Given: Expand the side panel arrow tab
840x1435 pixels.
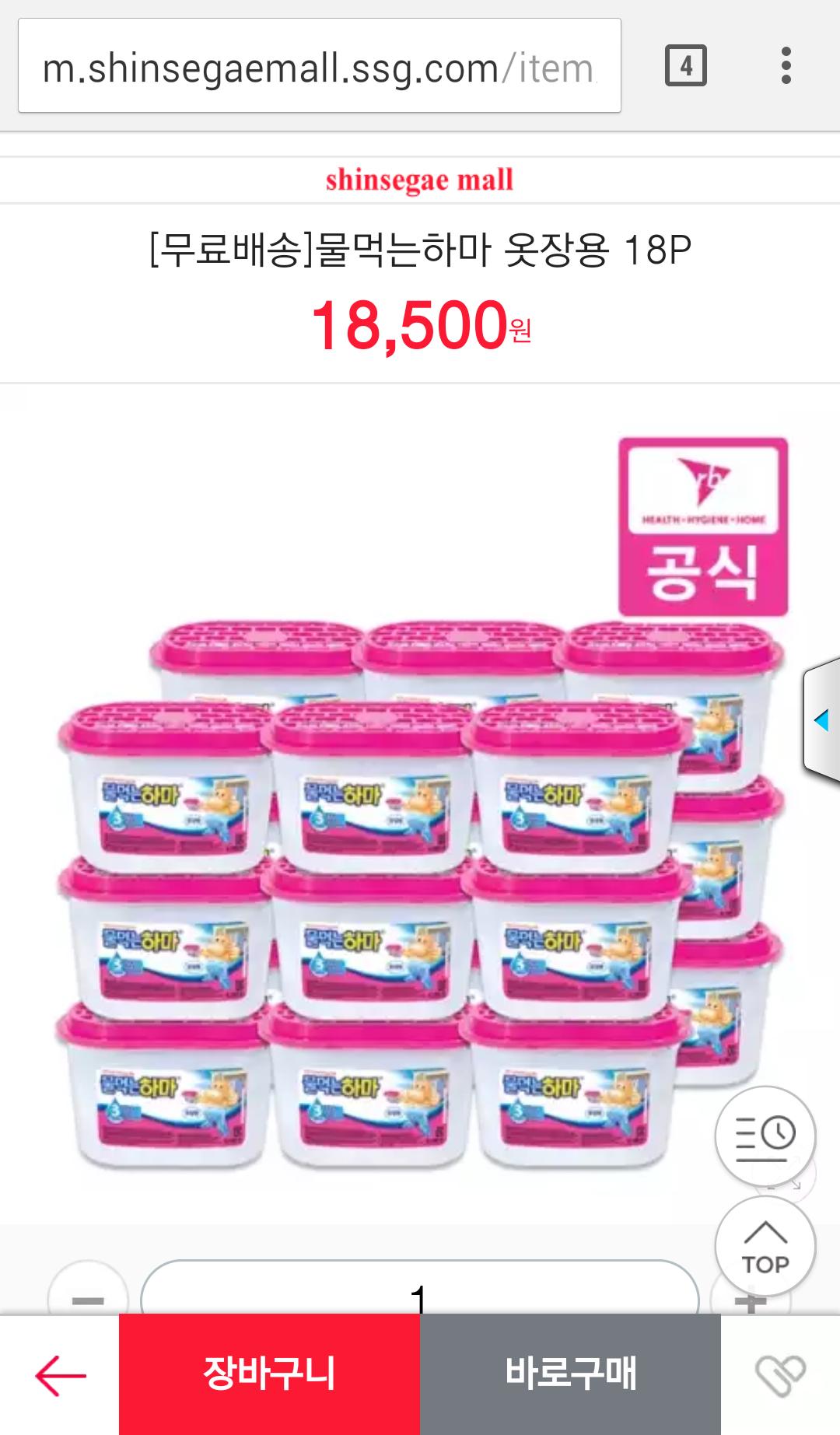Looking at the screenshot, I should click(x=822, y=721).
